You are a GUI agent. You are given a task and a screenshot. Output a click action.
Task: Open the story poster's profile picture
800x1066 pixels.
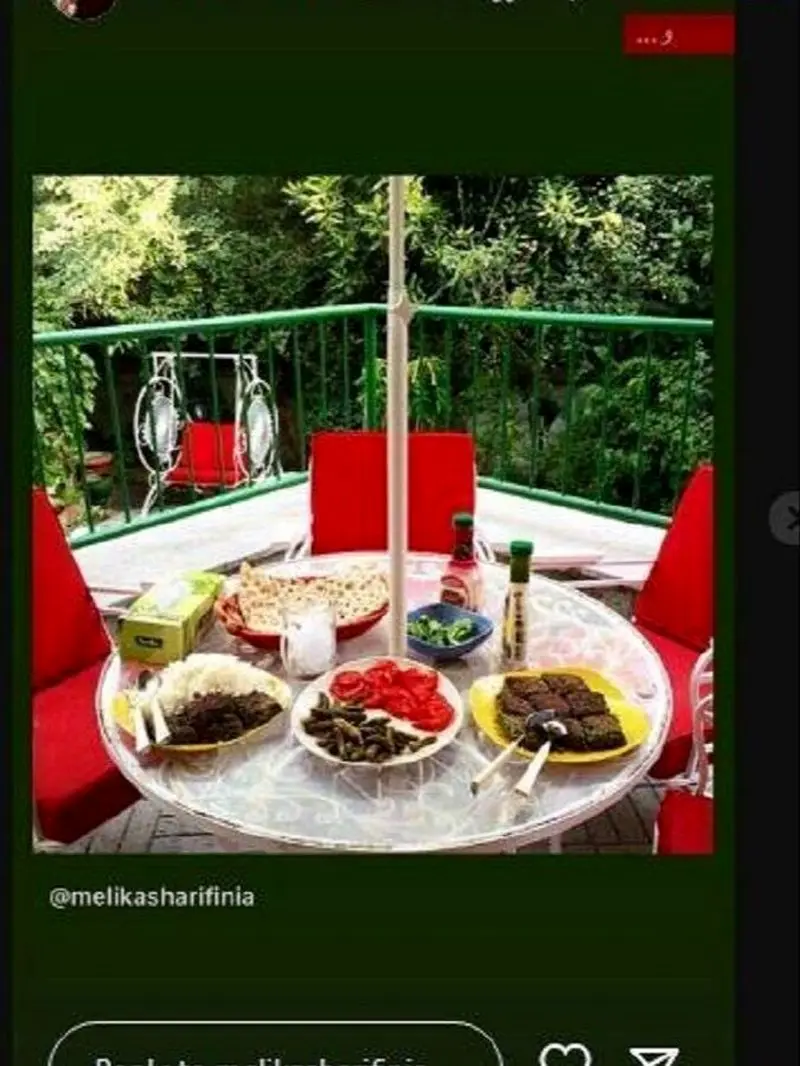(84, 7)
